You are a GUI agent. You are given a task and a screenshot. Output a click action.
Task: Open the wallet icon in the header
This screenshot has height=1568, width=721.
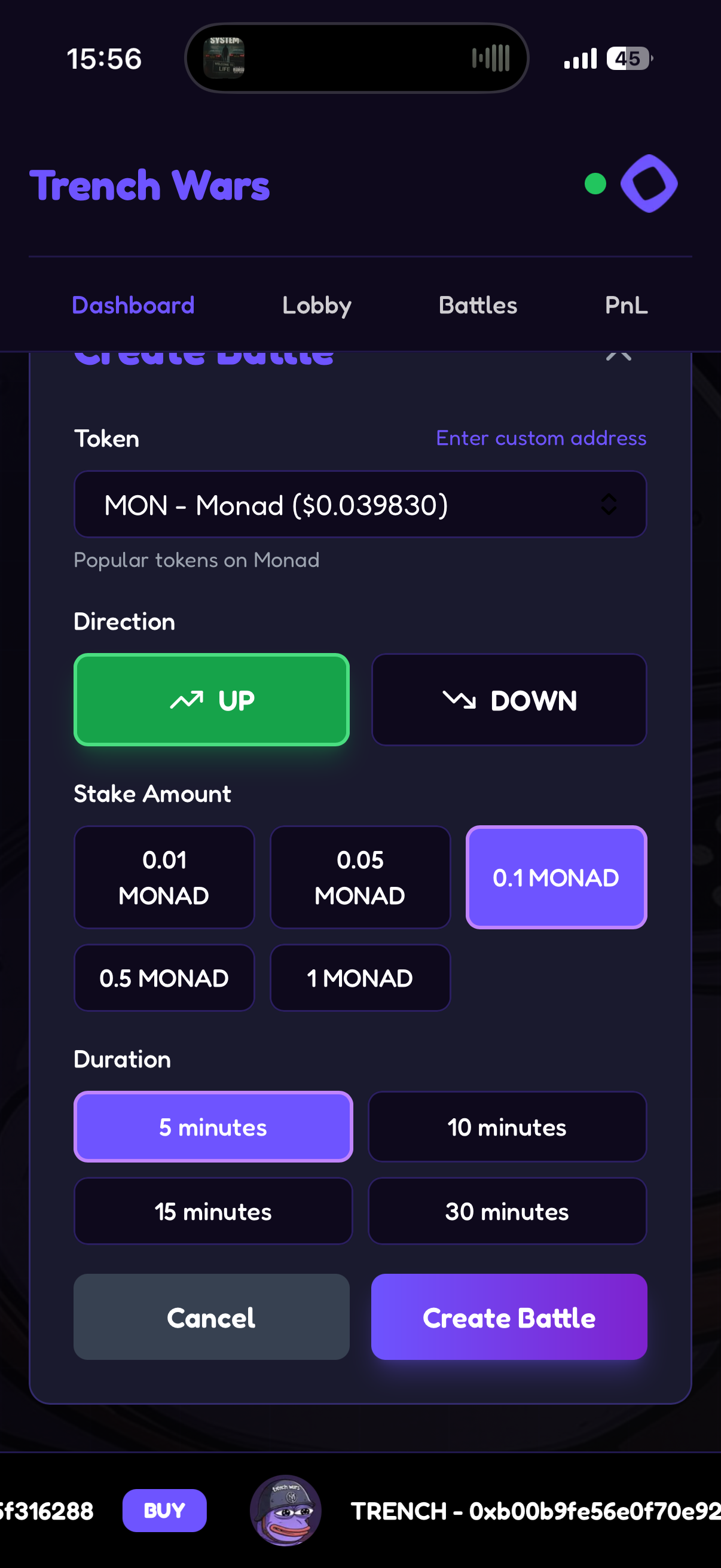pos(649,183)
